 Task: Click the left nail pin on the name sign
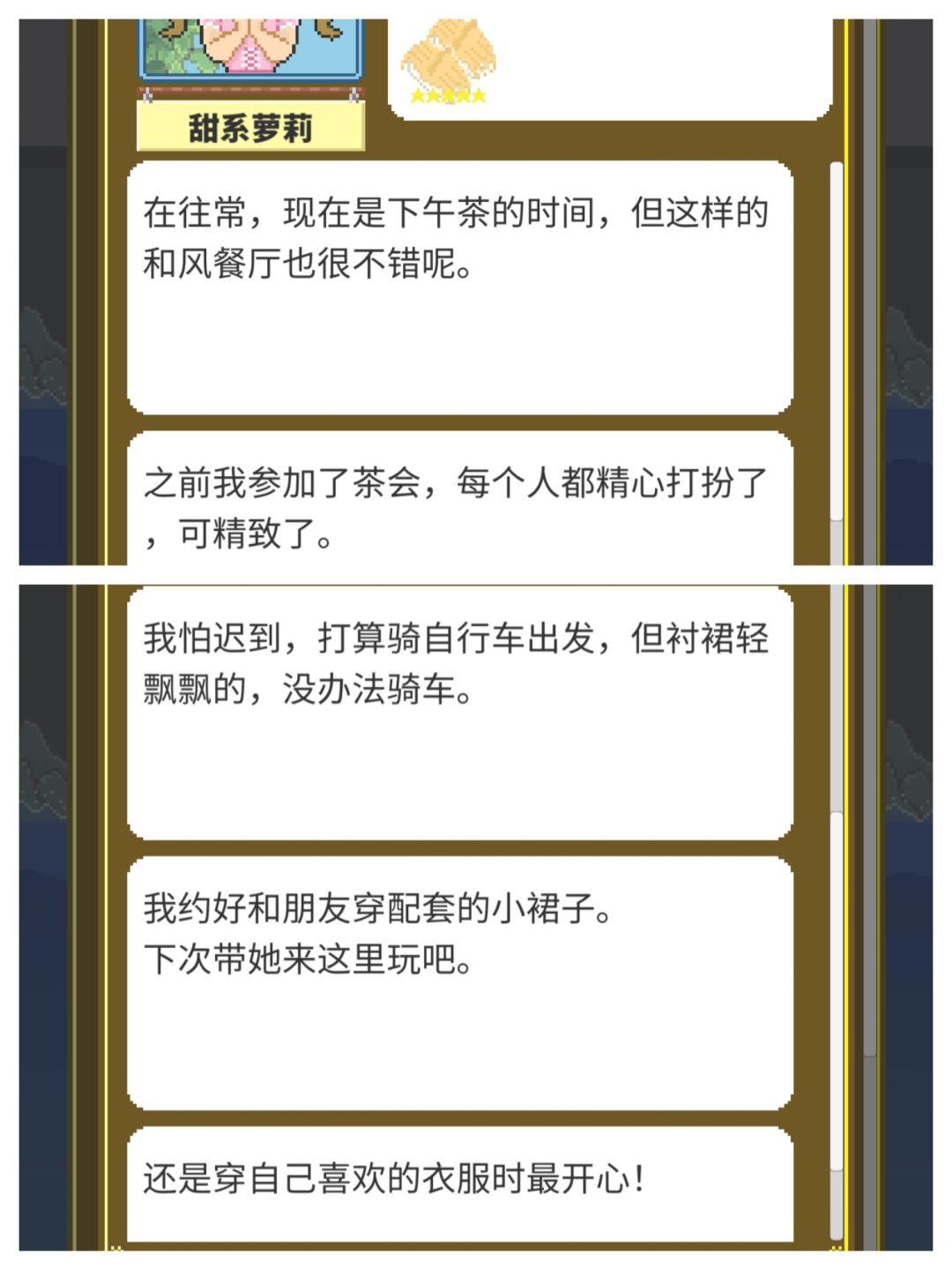tap(147, 94)
